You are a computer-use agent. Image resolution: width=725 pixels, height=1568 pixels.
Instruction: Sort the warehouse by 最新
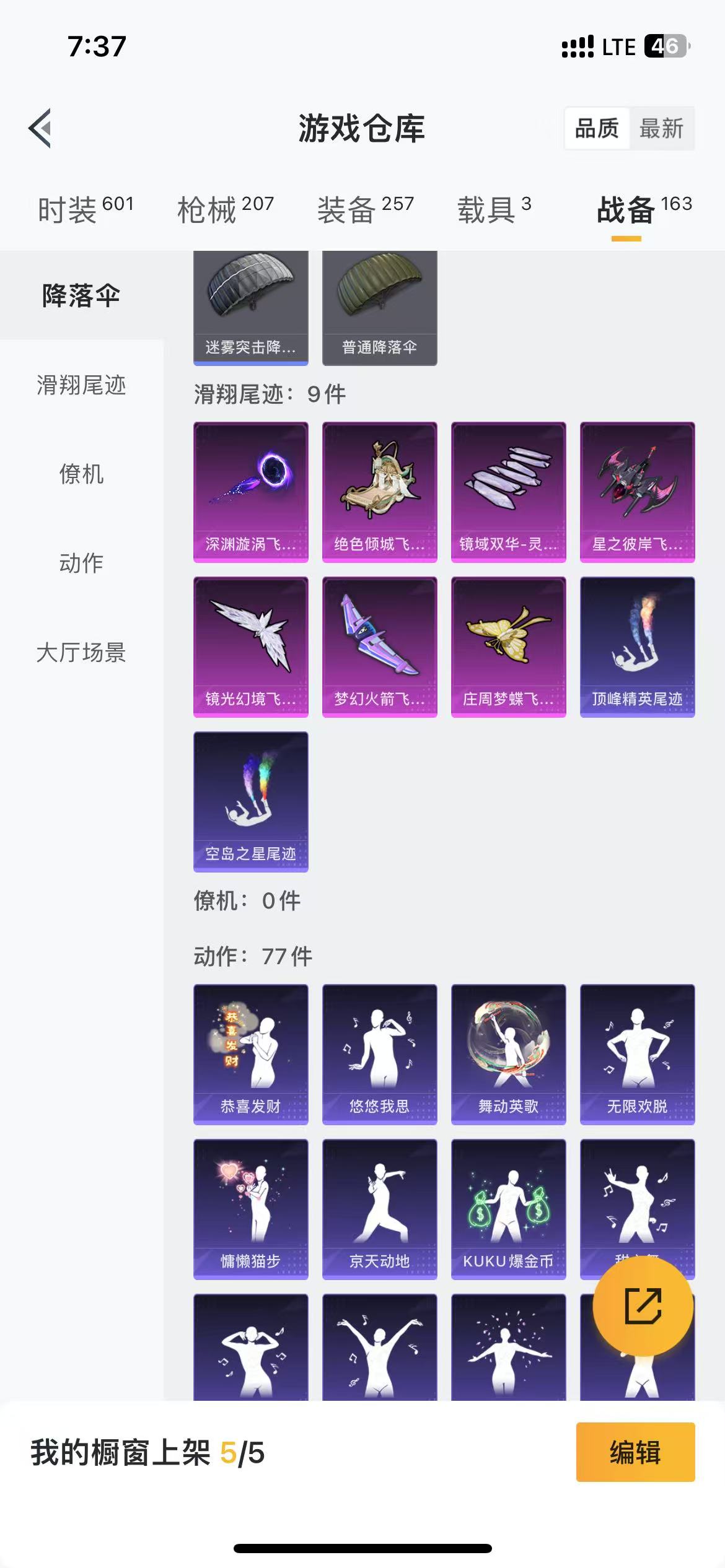point(661,129)
